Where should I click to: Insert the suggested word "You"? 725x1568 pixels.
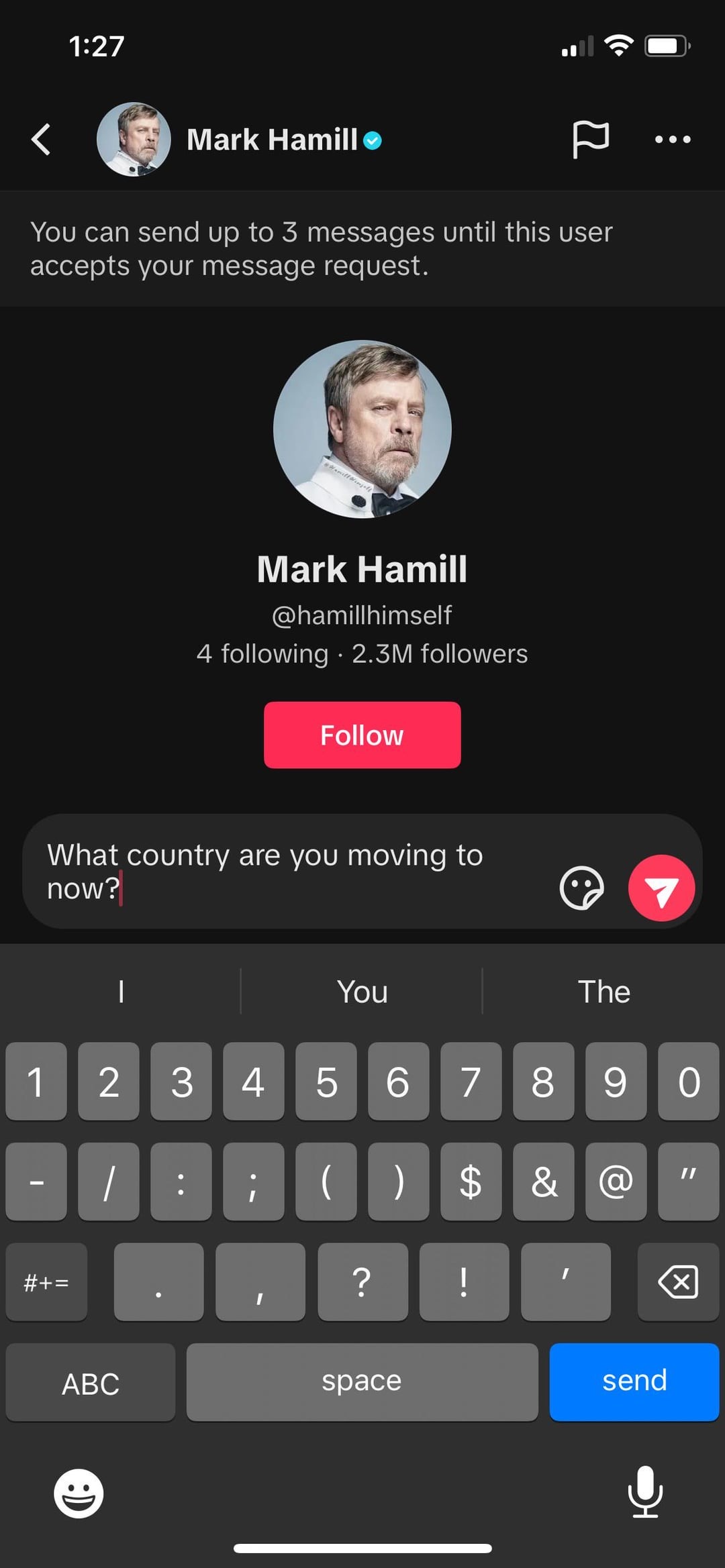362,992
